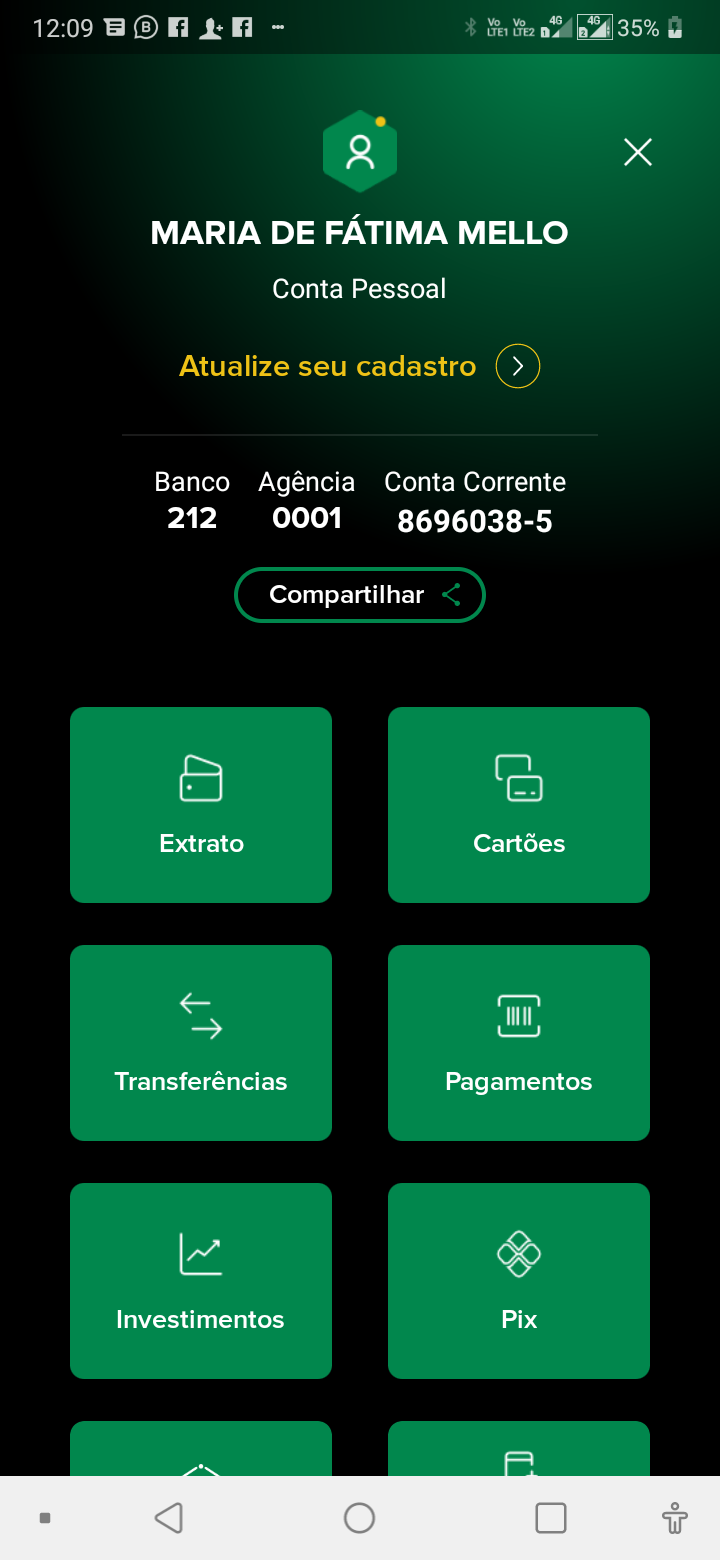Open the Extrato tile
The width and height of the screenshot is (720, 1560).
(x=201, y=805)
